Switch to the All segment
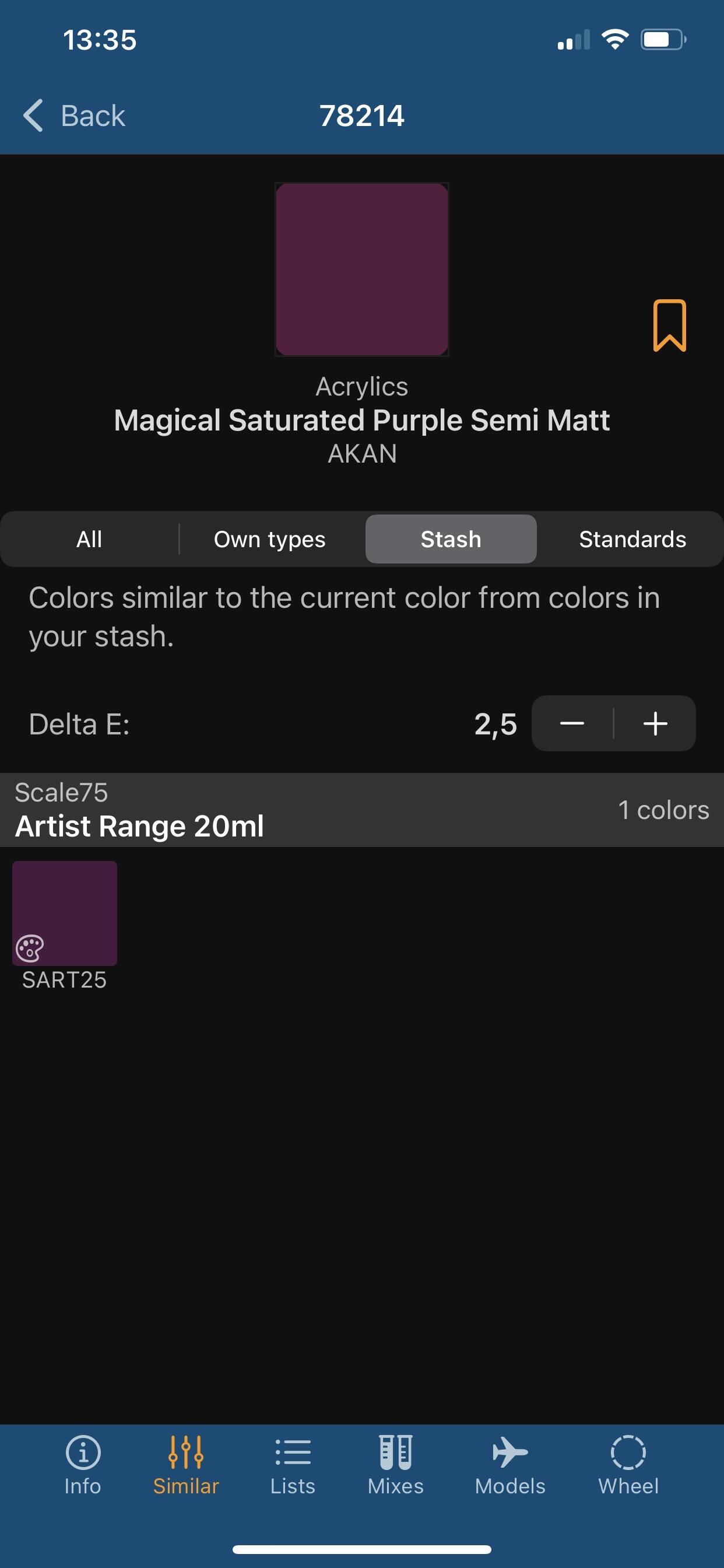This screenshot has height=1568, width=724. coord(89,540)
